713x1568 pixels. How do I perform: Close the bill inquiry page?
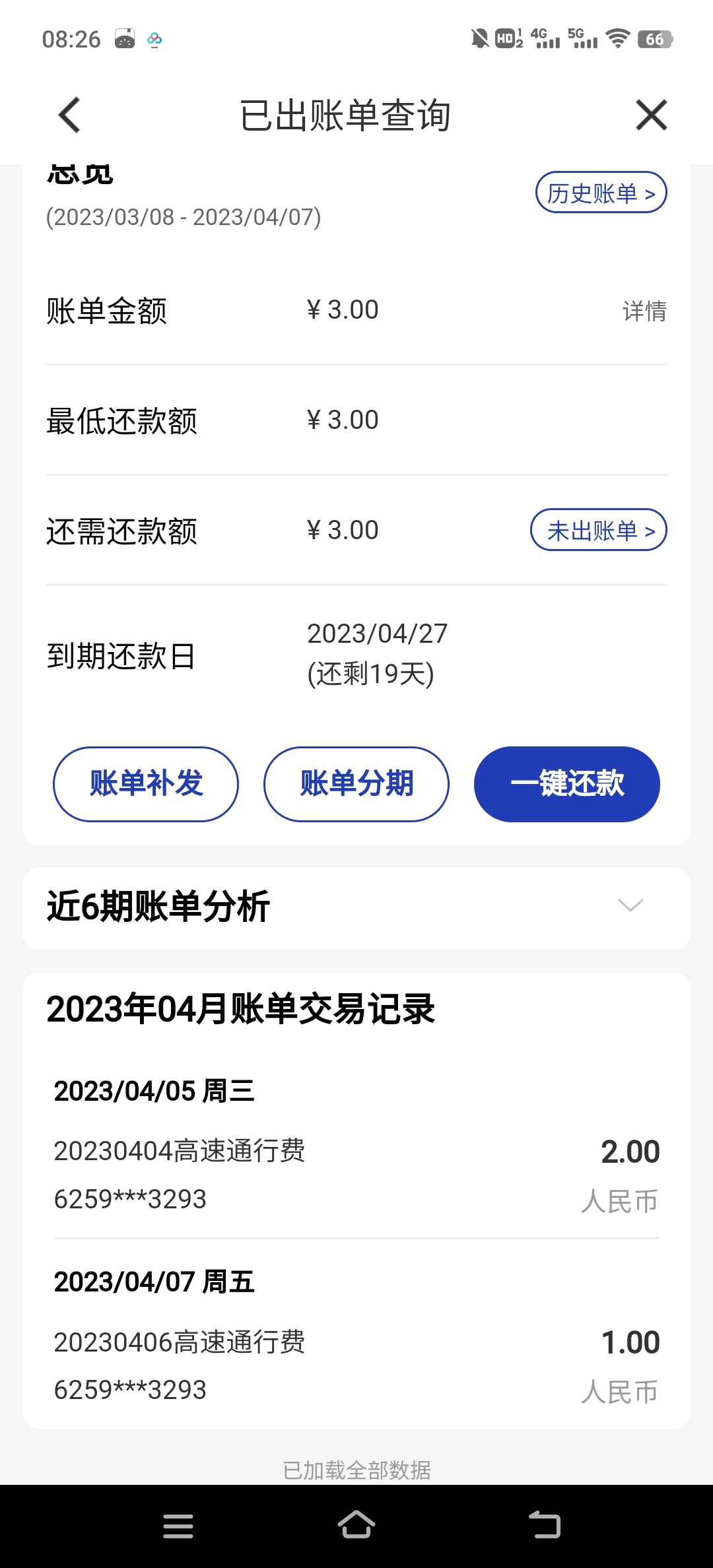coord(651,115)
